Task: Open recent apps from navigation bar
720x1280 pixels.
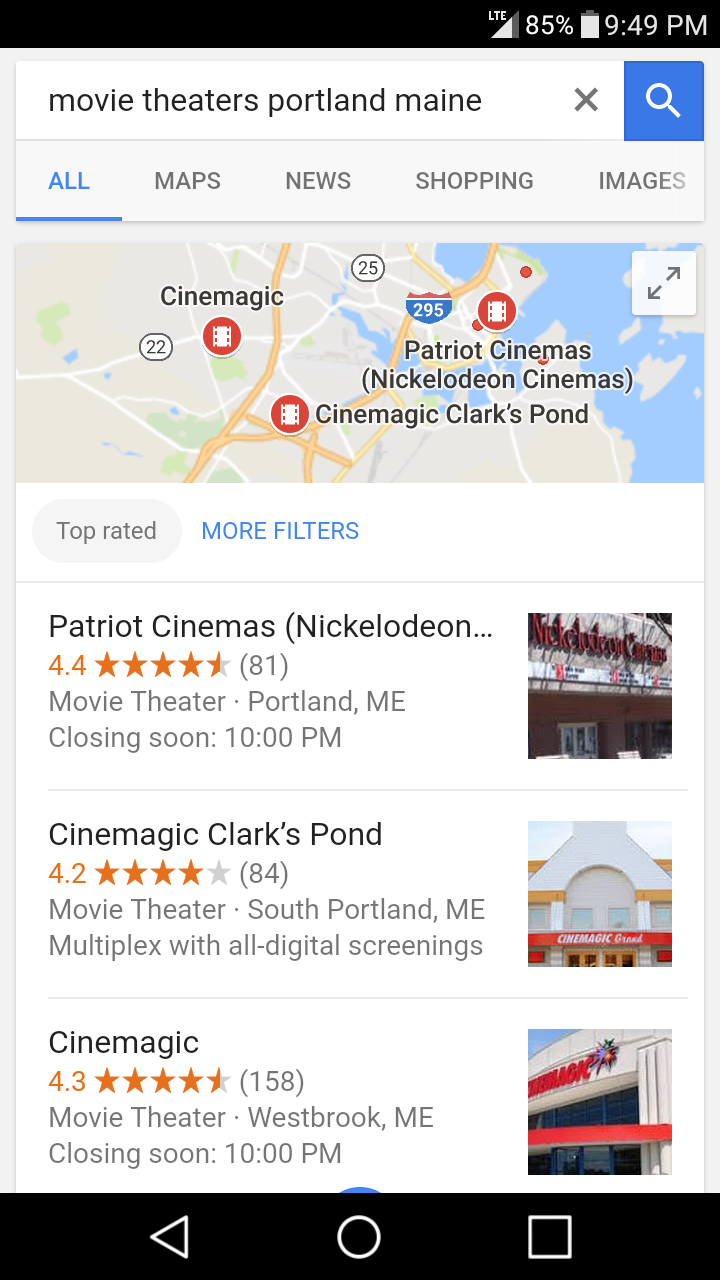Action: [550, 1237]
